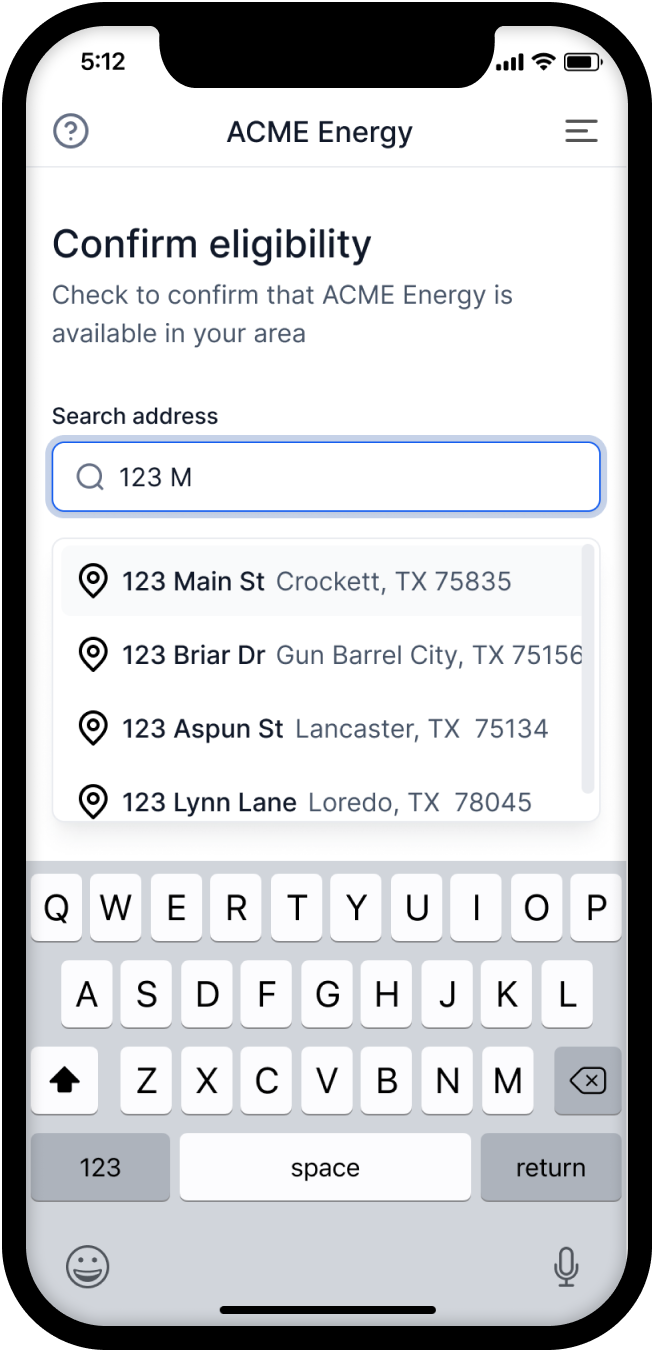This screenshot has height=1352, width=654.
Task: Tap the shift key
Action: tap(65, 1080)
